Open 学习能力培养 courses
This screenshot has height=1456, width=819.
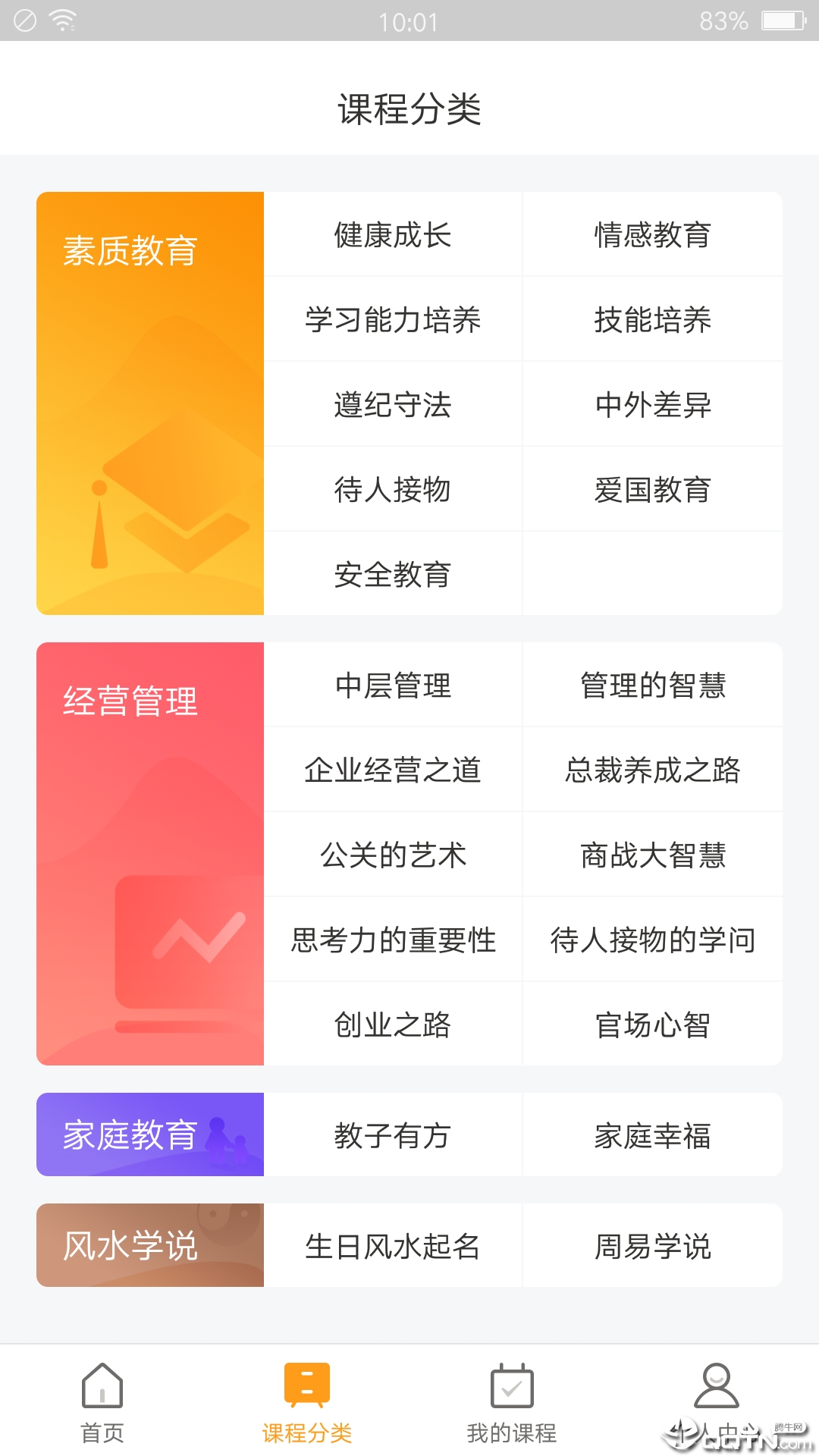[x=392, y=320]
